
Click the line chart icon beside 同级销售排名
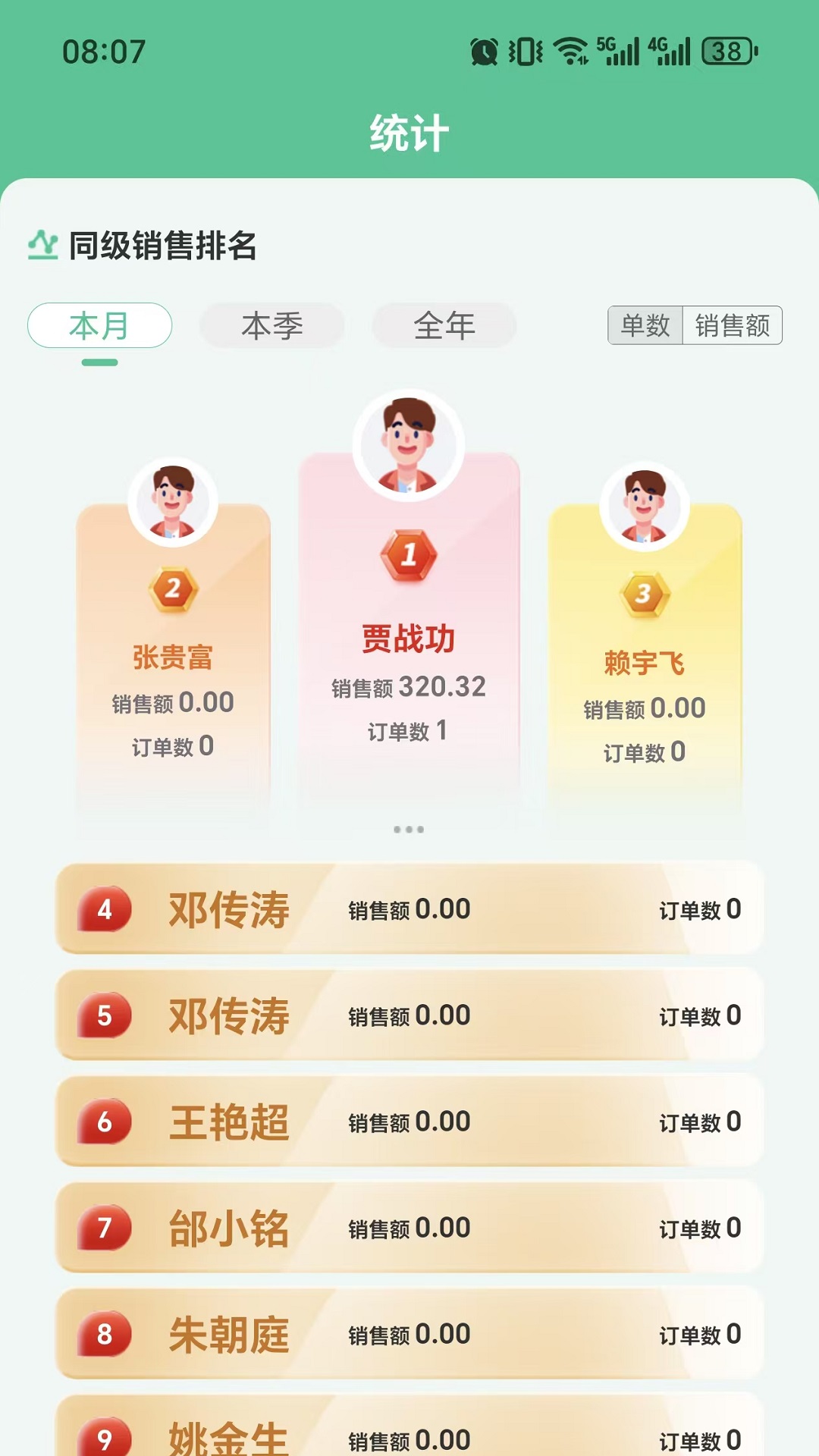coord(43,243)
